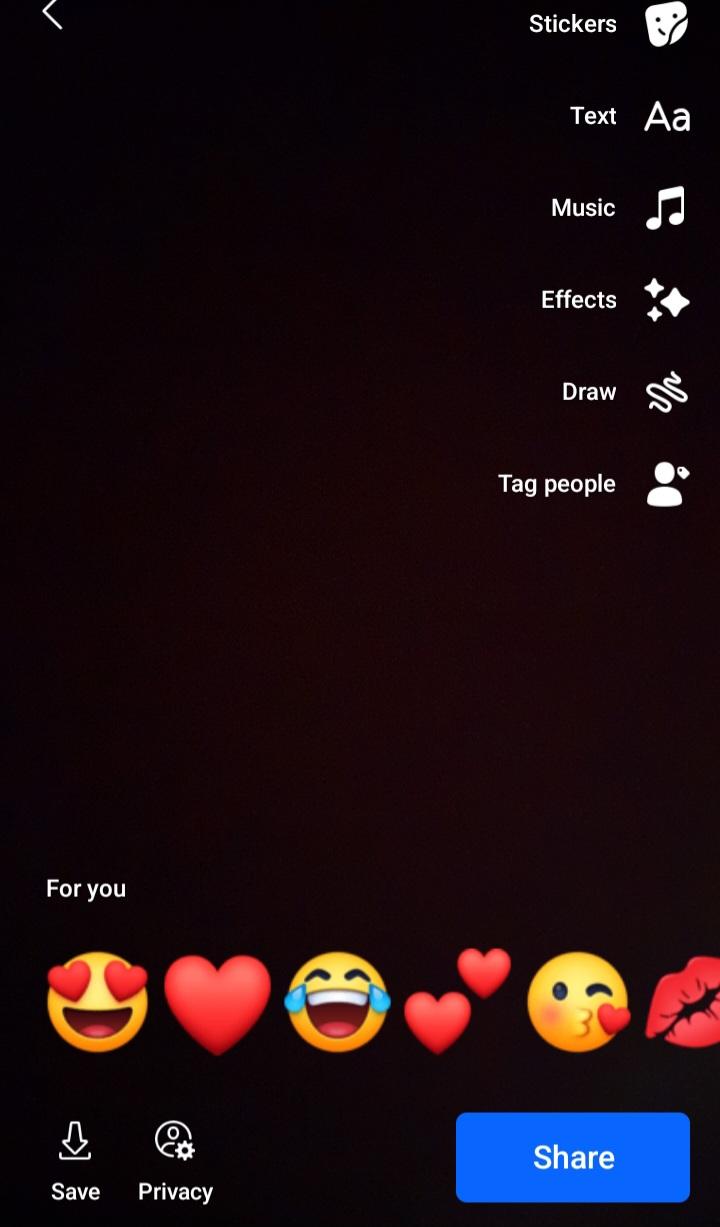Select the Text menu label
Image resolution: width=720 pixels, height=1227 pixels.
[x=592, y=116]
